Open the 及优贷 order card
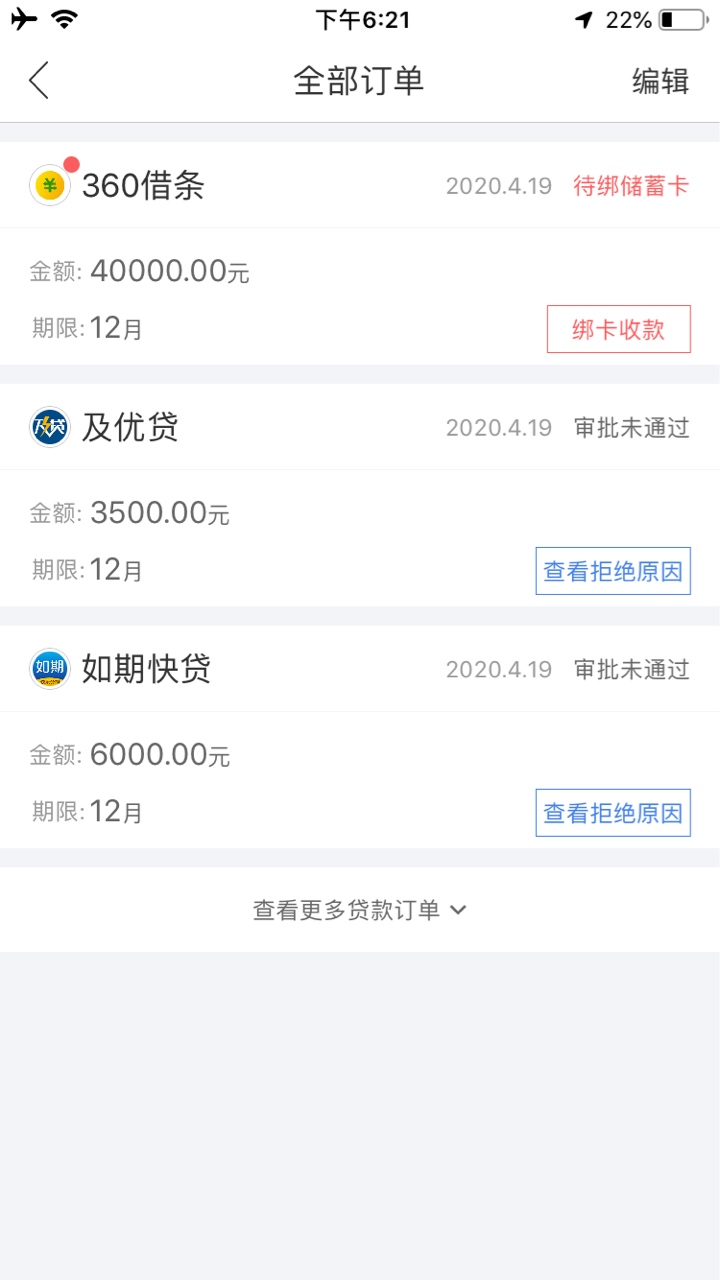The width and height of the screenshot is (720, 1280). (x=360, y=495)
